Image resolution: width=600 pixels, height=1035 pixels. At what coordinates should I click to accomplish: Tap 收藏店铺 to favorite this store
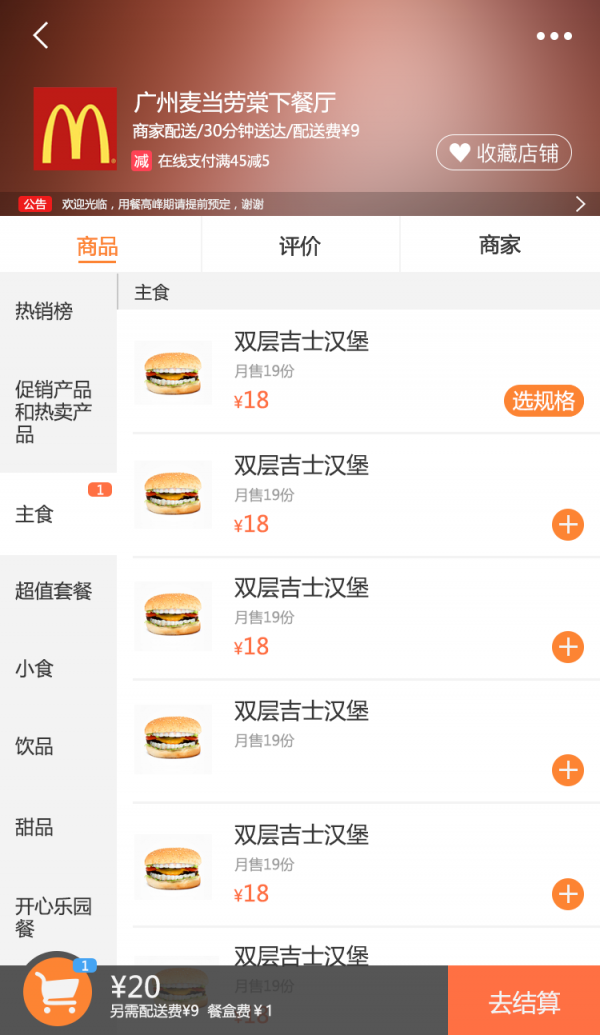(x=504, y=153)
